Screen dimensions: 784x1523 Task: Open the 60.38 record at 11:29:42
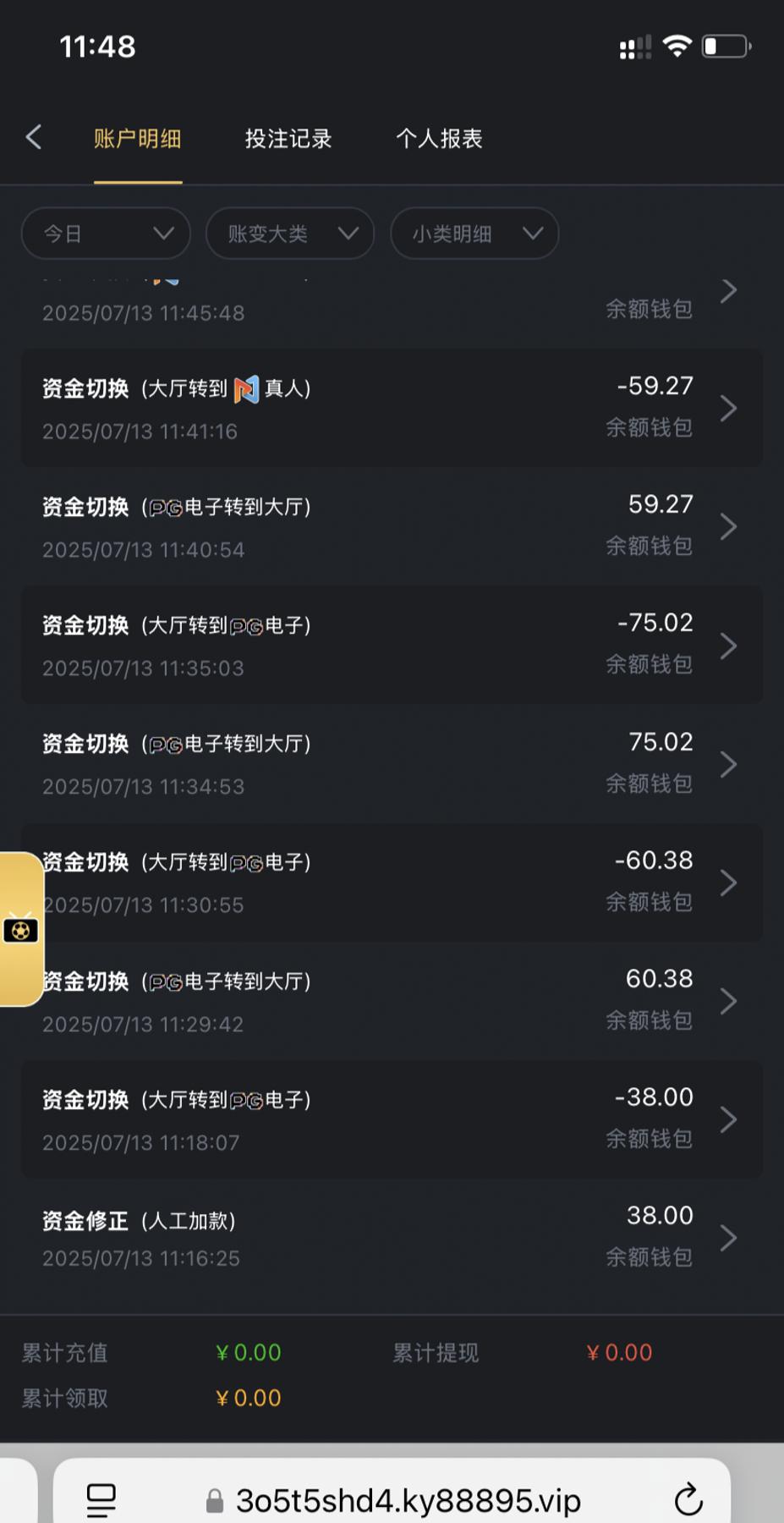pyautogui.click(x=392, y=1001)
